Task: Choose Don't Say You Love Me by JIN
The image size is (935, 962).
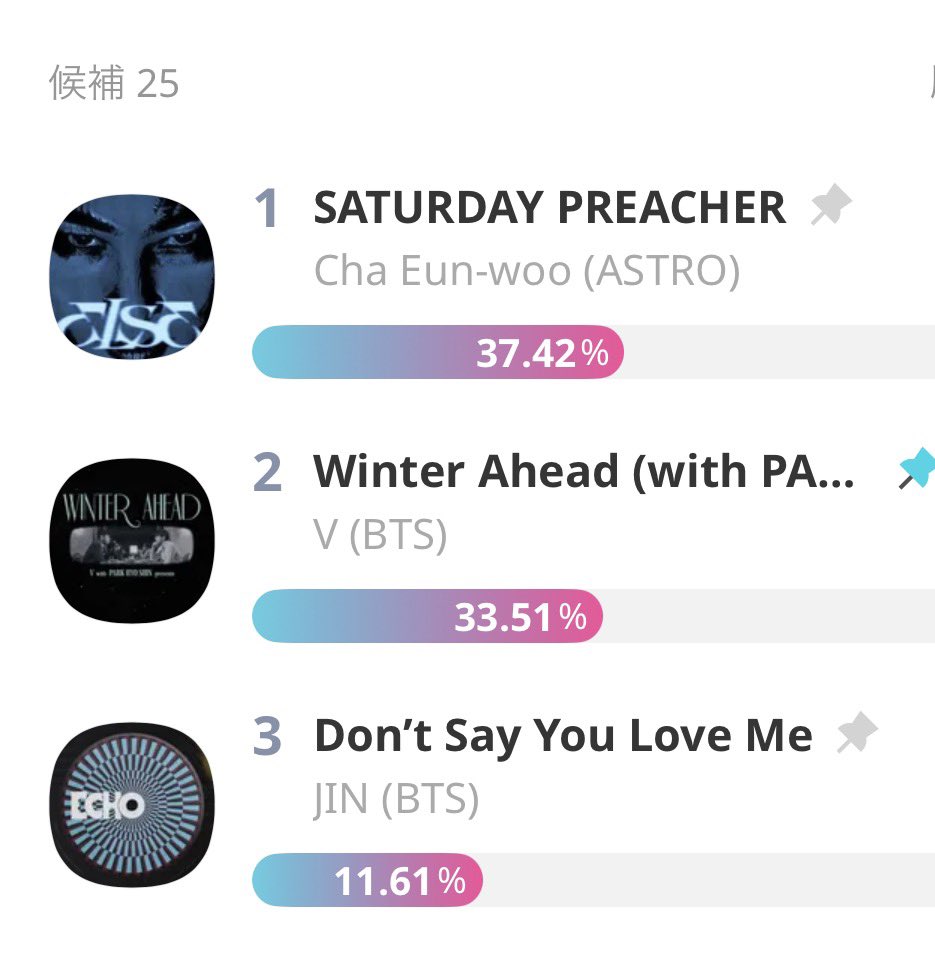Action: (562, 737)
